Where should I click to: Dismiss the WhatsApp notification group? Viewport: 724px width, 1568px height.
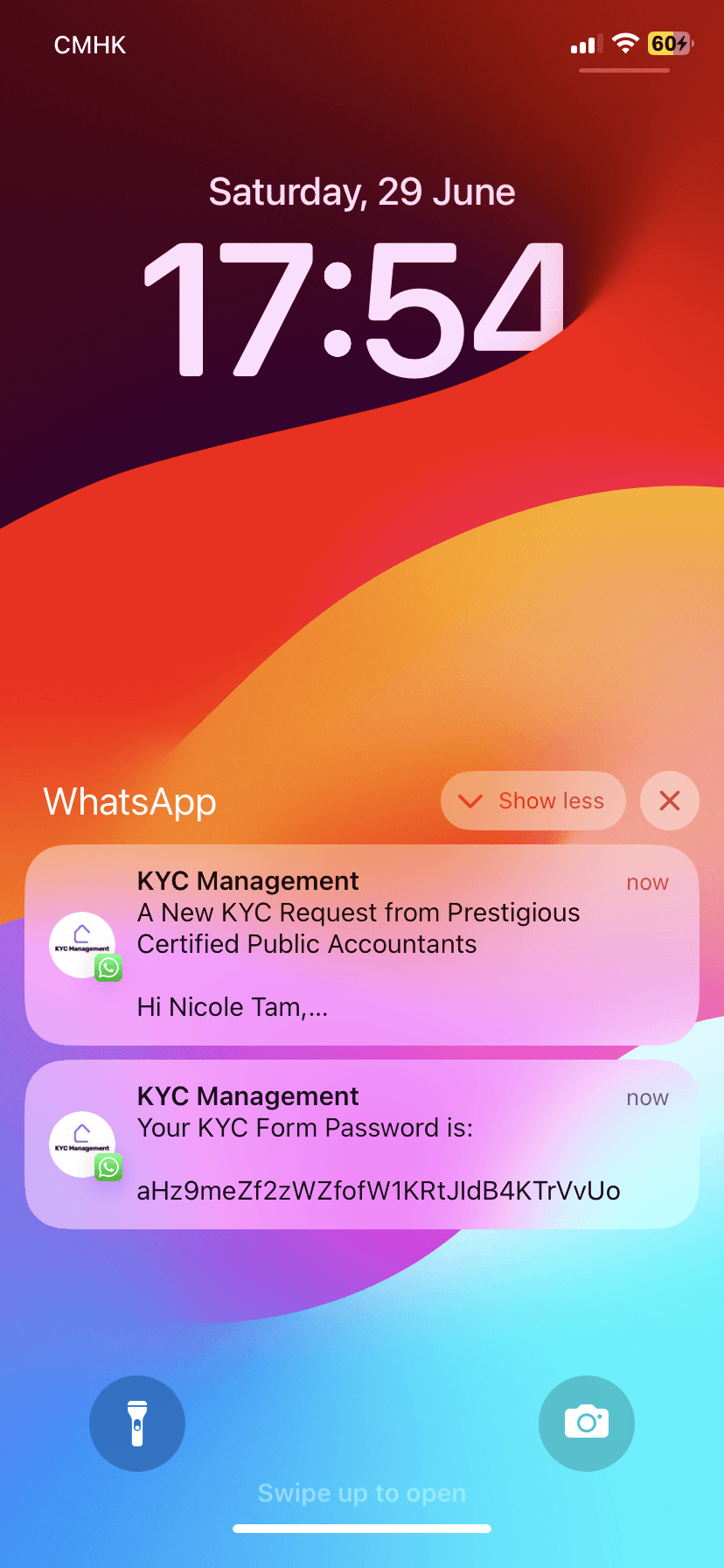pos(669,801)
